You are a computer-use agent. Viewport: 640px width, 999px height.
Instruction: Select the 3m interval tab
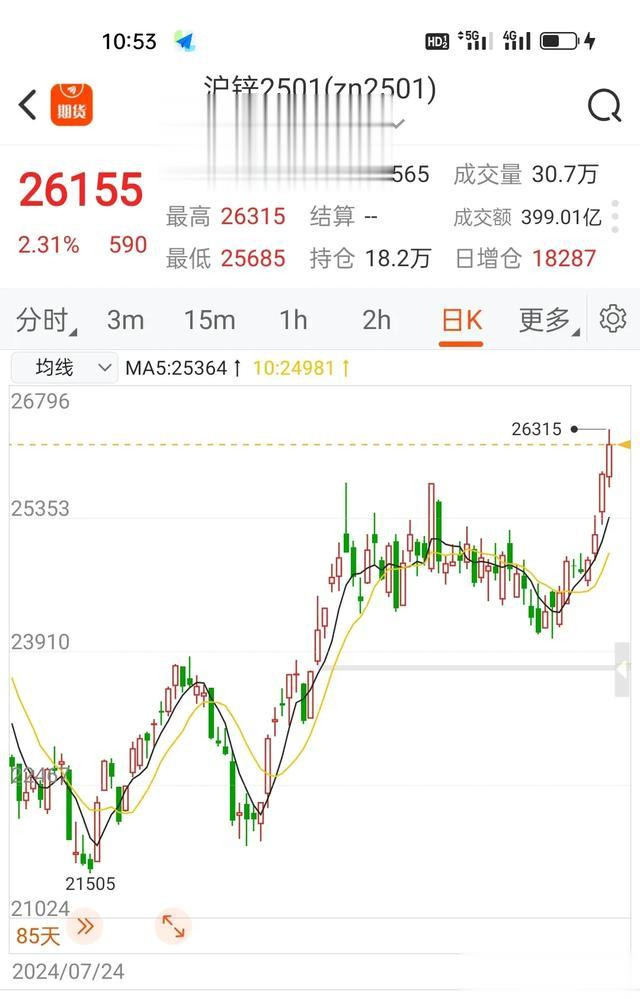point(125,320)
